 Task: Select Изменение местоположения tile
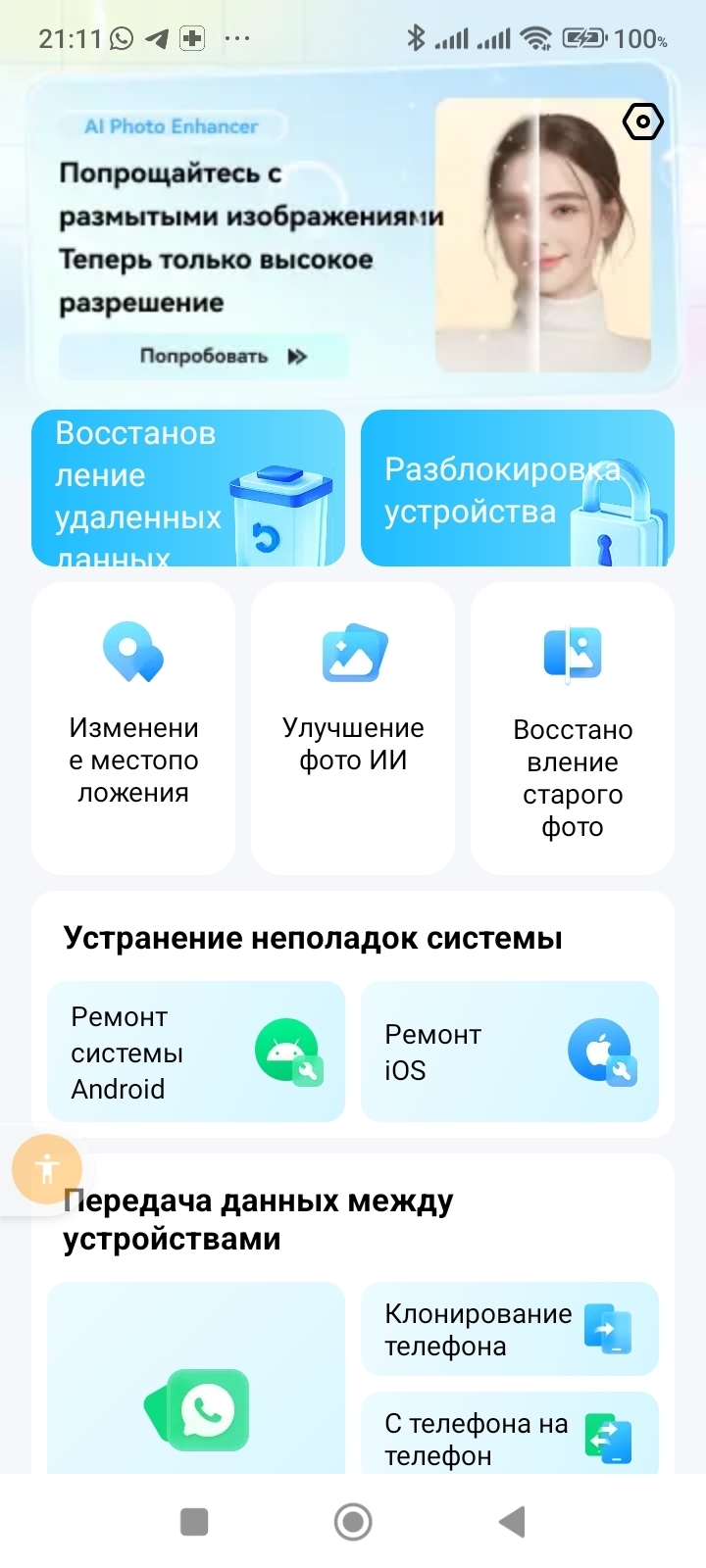133,727
